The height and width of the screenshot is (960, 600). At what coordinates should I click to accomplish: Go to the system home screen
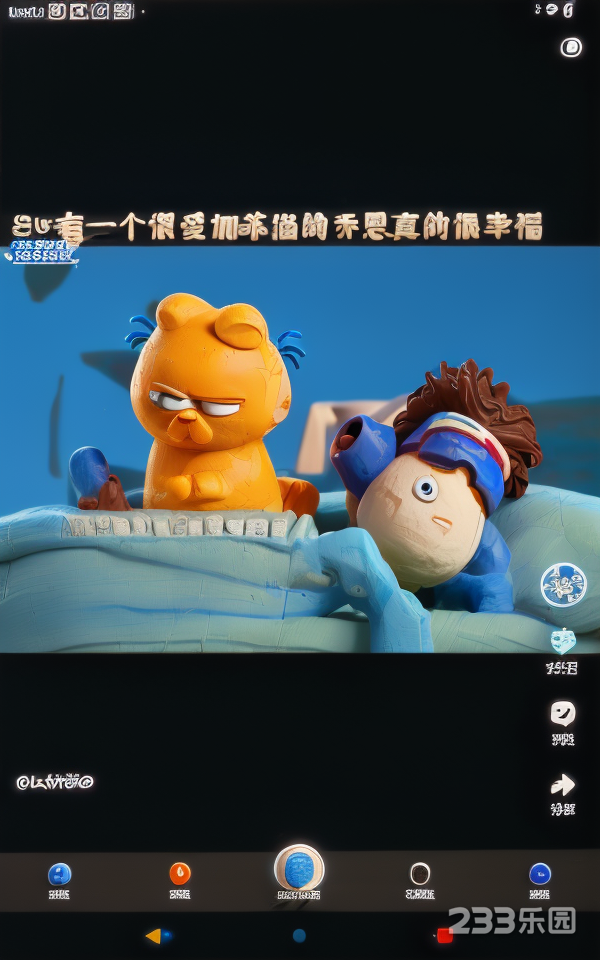click(299, 936)
